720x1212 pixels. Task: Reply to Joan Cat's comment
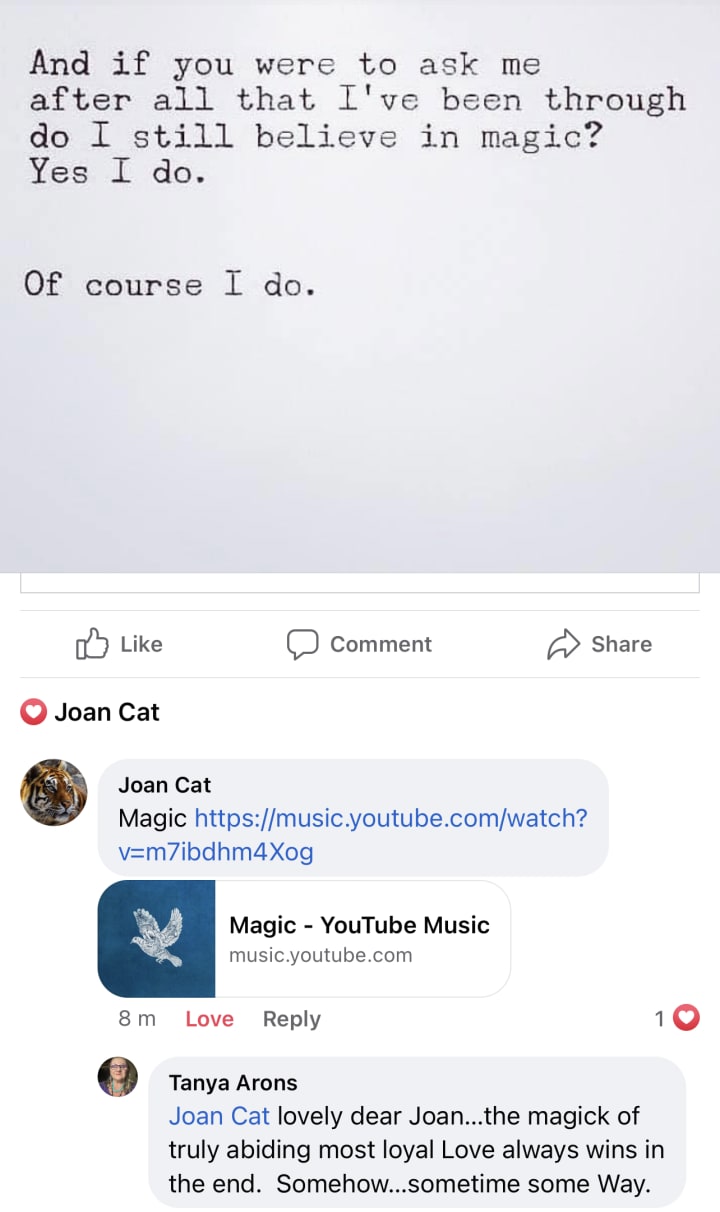(x=291, y=1019)
